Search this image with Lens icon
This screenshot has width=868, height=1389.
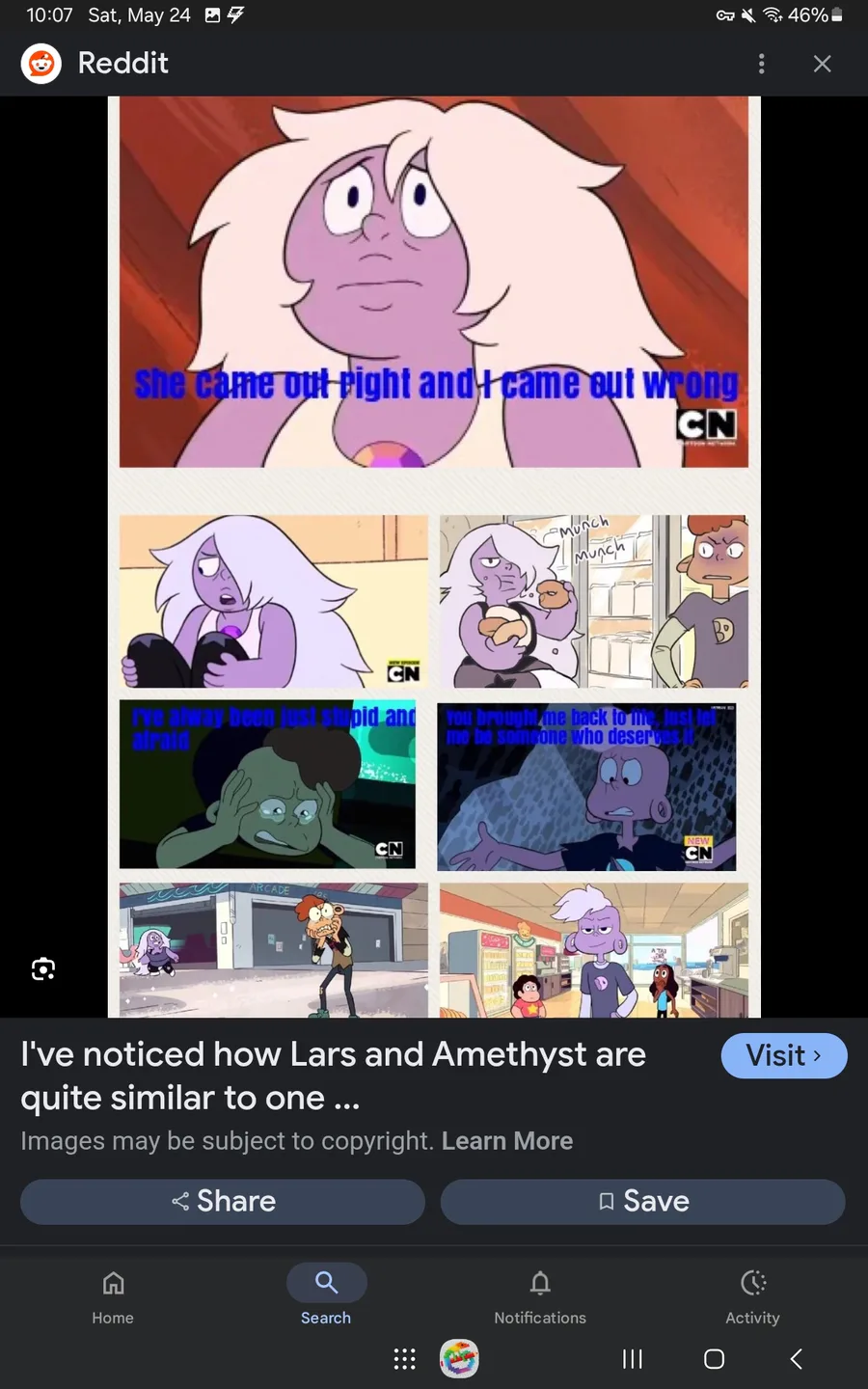tap(43, 968)
